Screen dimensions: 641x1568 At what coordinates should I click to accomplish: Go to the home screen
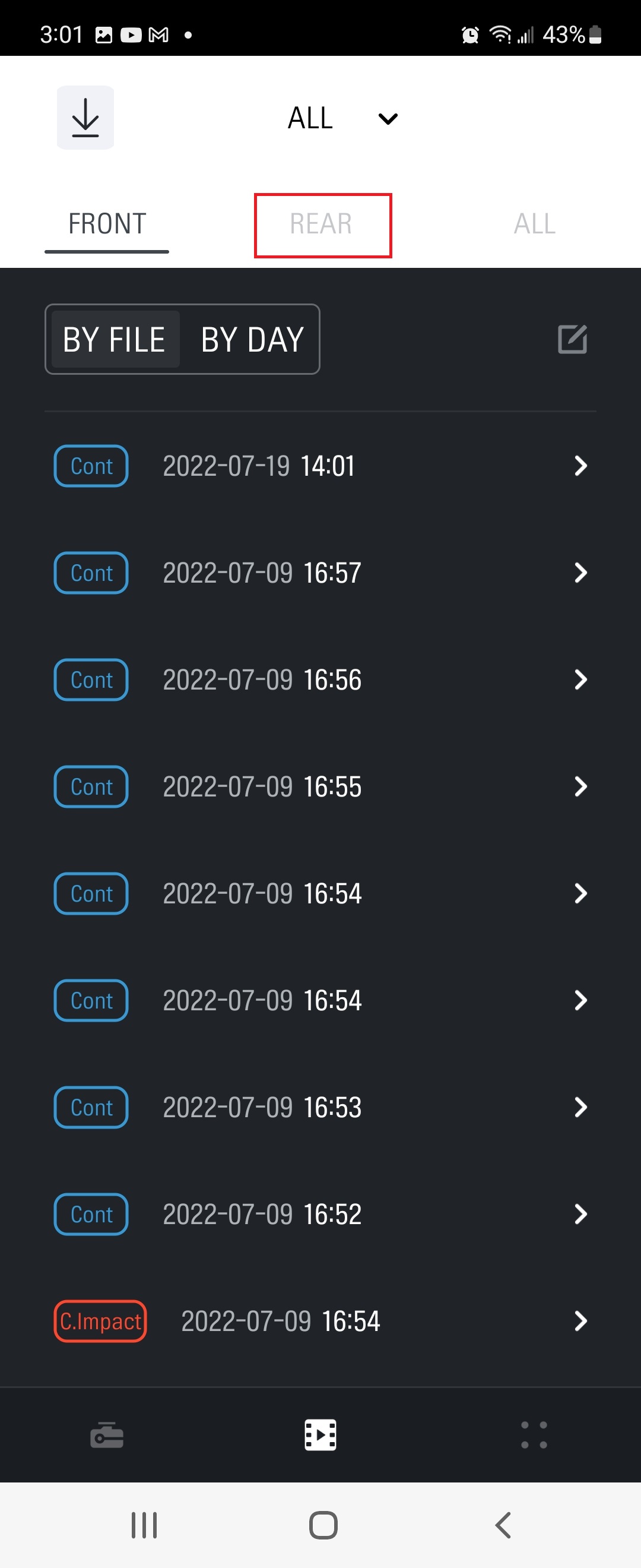click(x=323, y=1525)
